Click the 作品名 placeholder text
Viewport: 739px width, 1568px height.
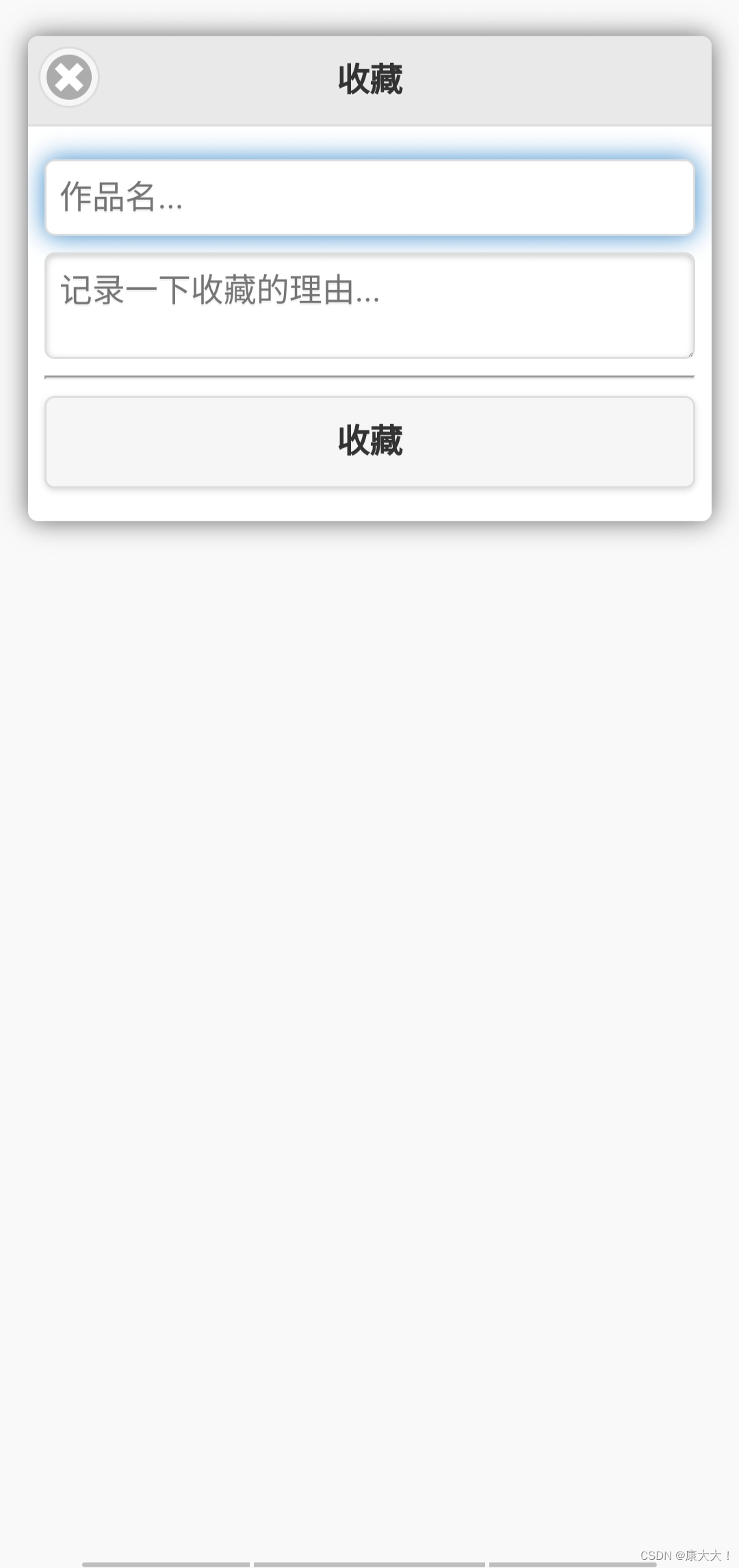120,198
